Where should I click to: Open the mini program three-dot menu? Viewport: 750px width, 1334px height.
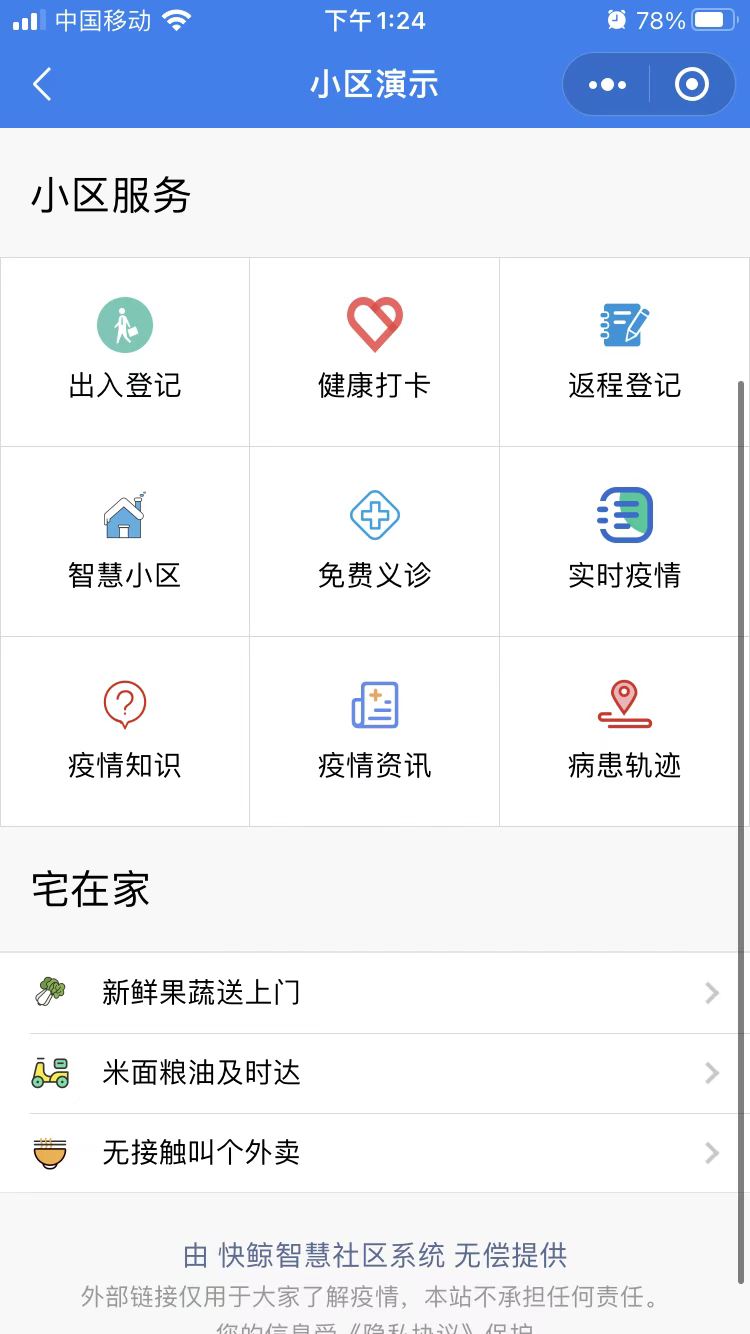(x=607, y=85)
